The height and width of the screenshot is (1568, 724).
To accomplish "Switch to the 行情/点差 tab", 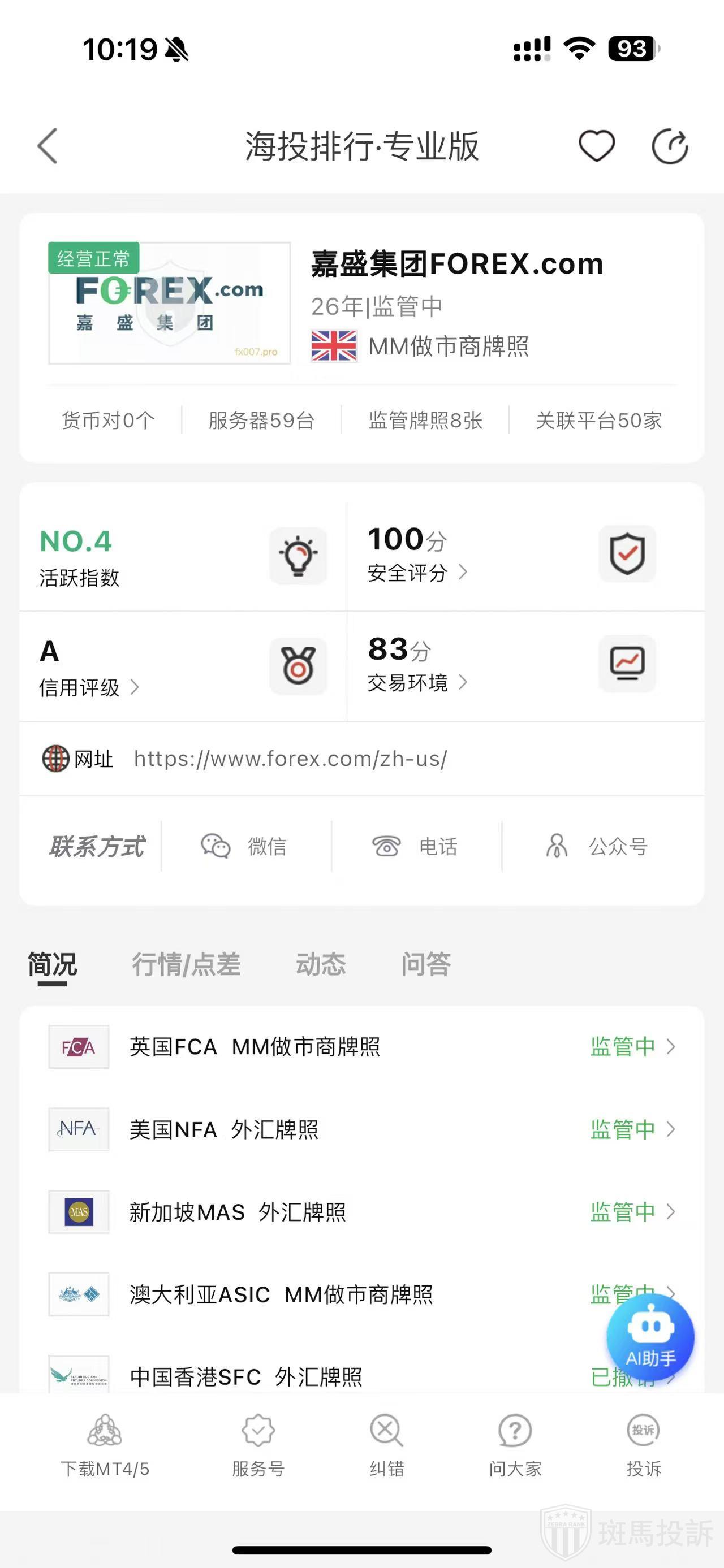I will [186, 964].
